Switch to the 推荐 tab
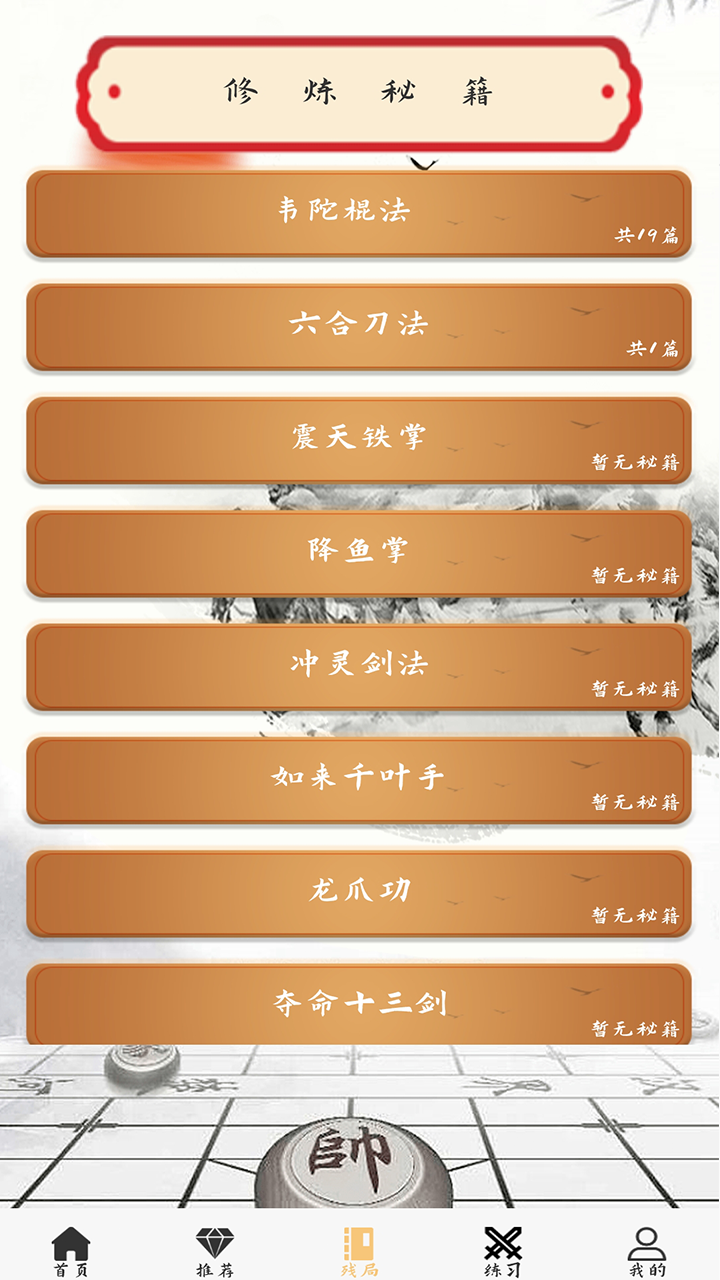Viewport: 720px width, 1280px height. [x=215, y=1252]
